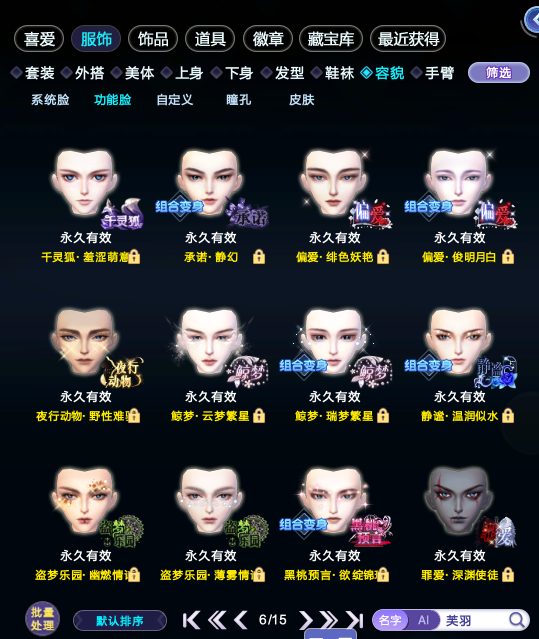Select the 套装 category
The height and width of the screenshot is (639, 539).
(34, 73)
